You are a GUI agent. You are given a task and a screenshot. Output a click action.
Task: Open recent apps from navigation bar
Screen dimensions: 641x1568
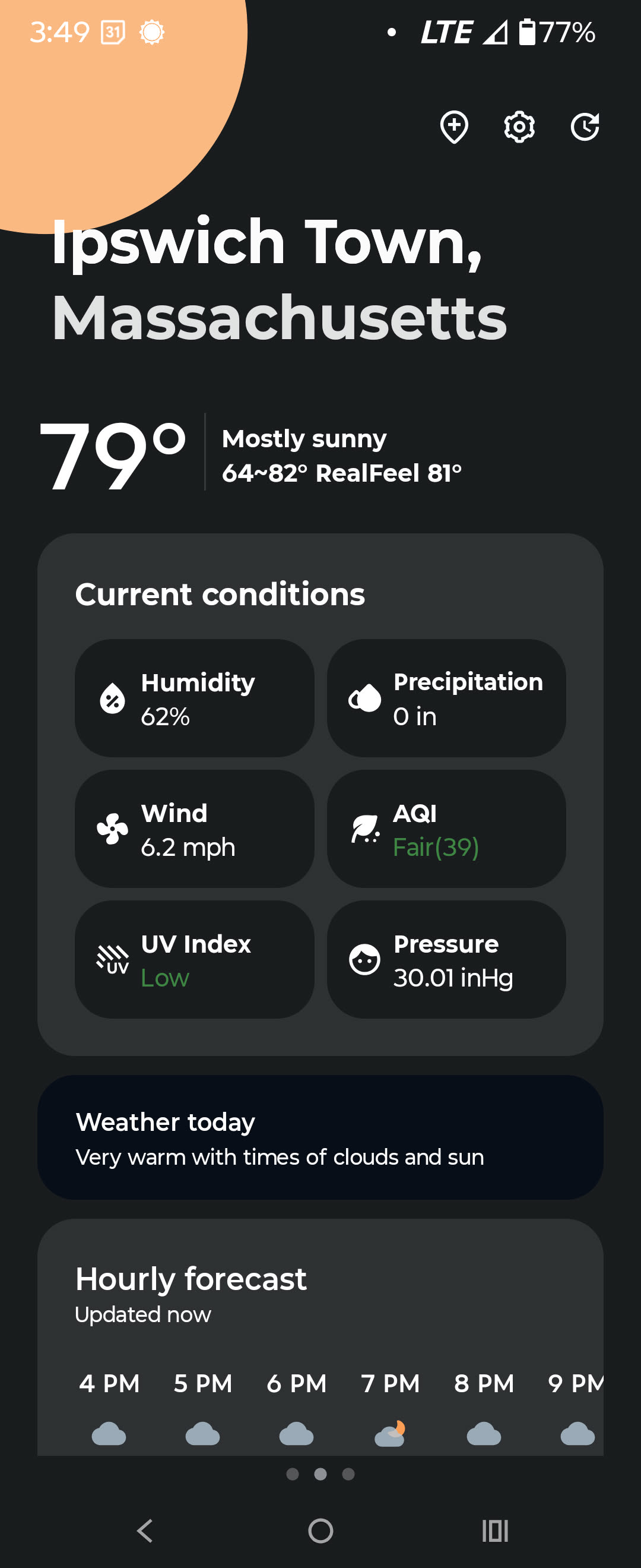click(494, 1530)
